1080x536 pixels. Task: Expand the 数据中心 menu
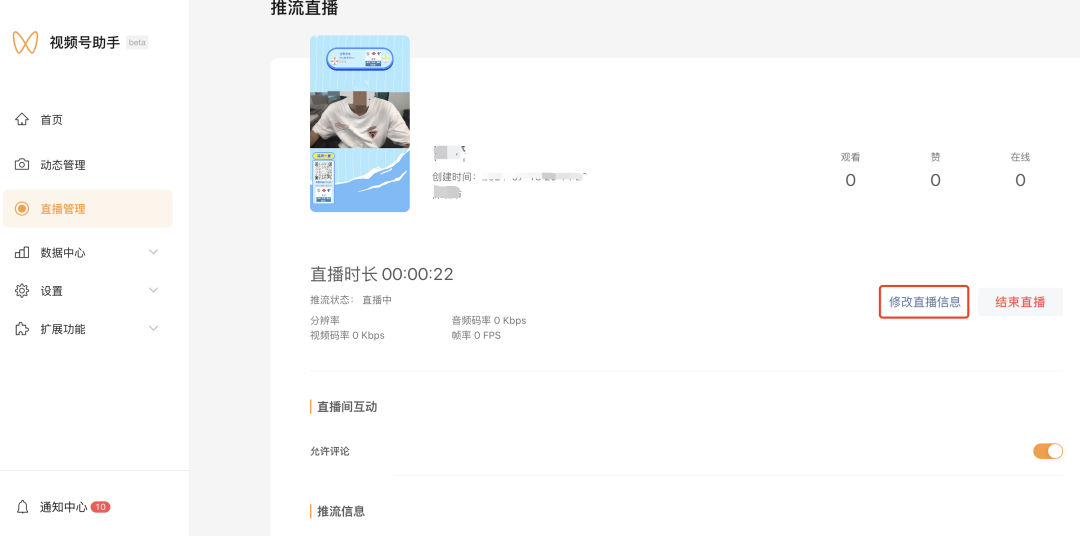pos(85,253)
